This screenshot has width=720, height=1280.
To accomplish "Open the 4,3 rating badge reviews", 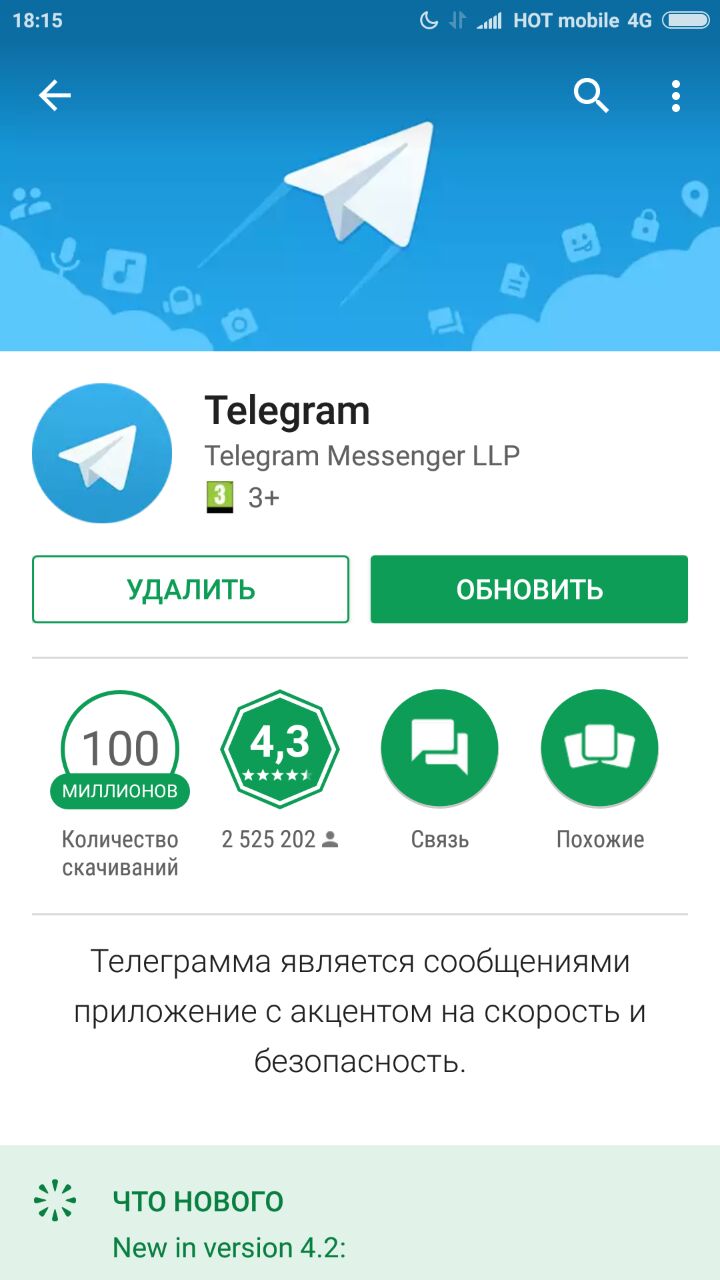I will pos(280,749).
